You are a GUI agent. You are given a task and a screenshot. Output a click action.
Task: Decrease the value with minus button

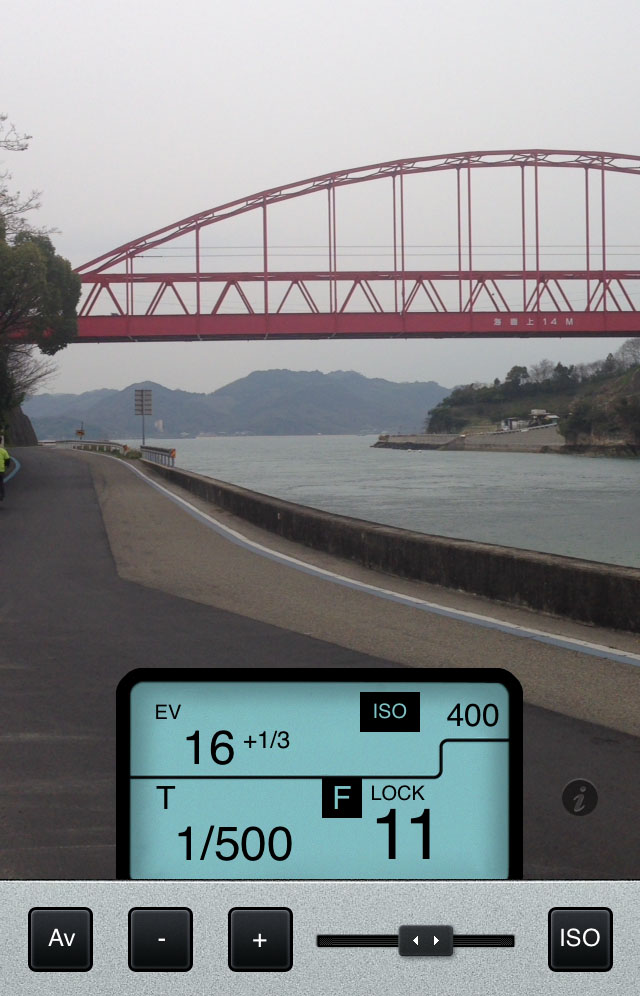160,939
